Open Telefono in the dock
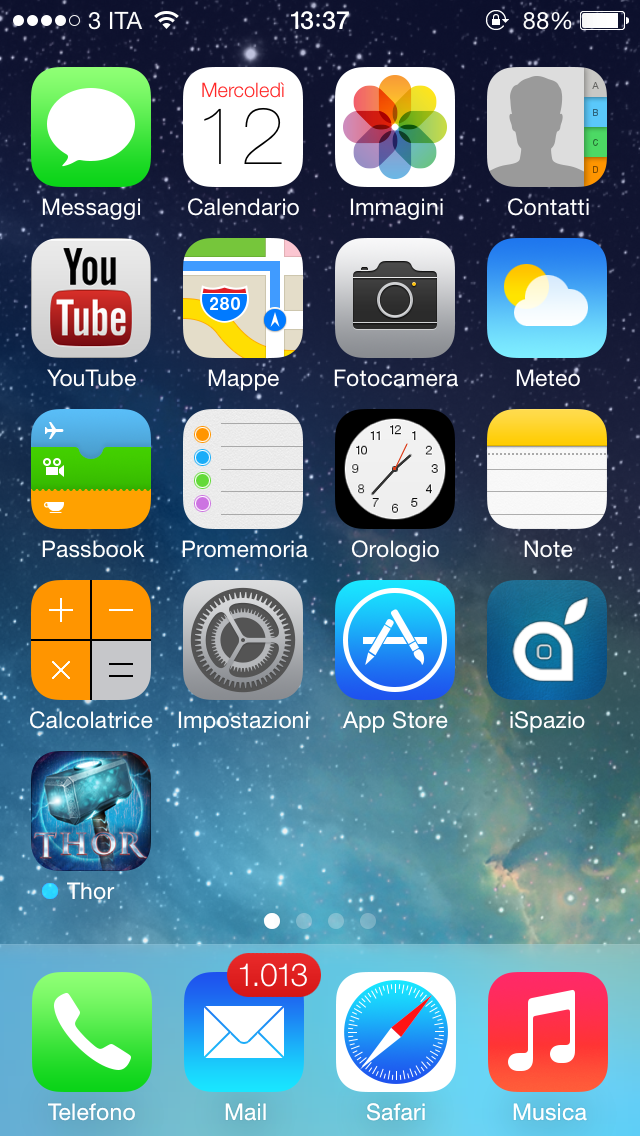Image resolution: width=640 pixels, height=1136 pixels. pos(91,1032)
